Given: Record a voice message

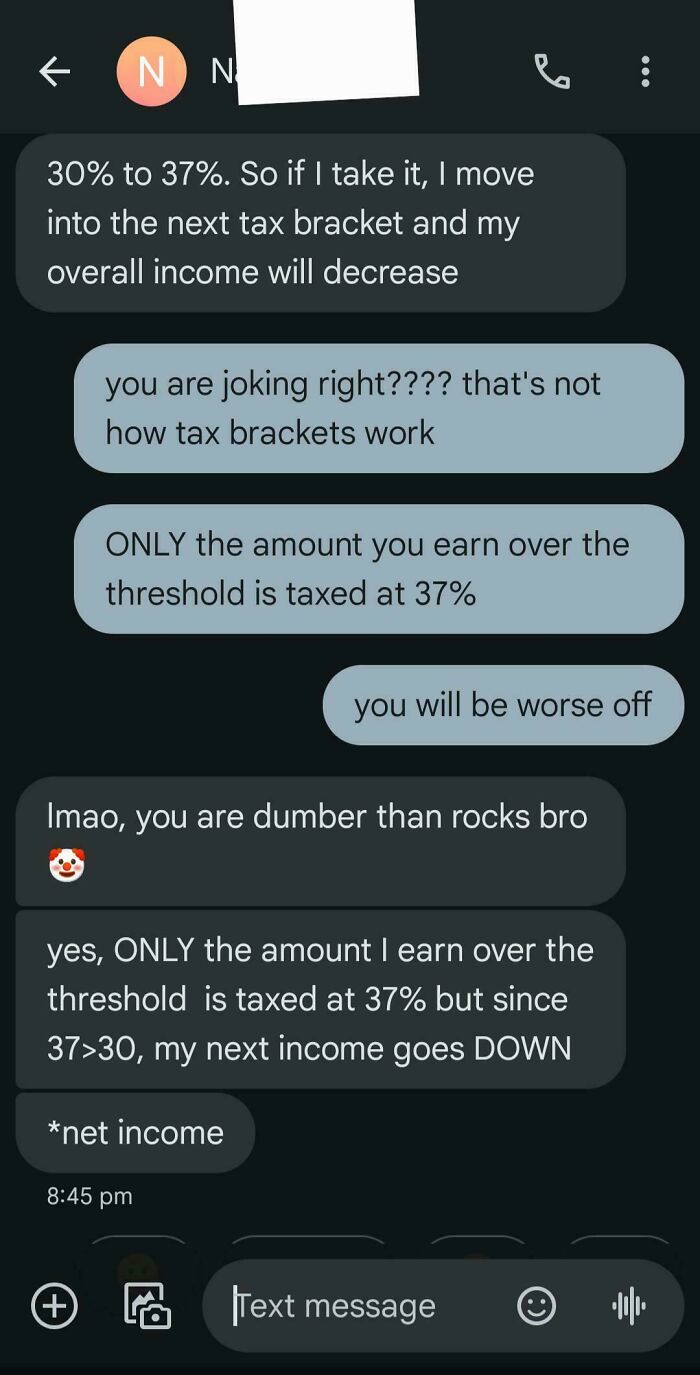Looking at the screenshot, I should click(x=629, y=1305).
